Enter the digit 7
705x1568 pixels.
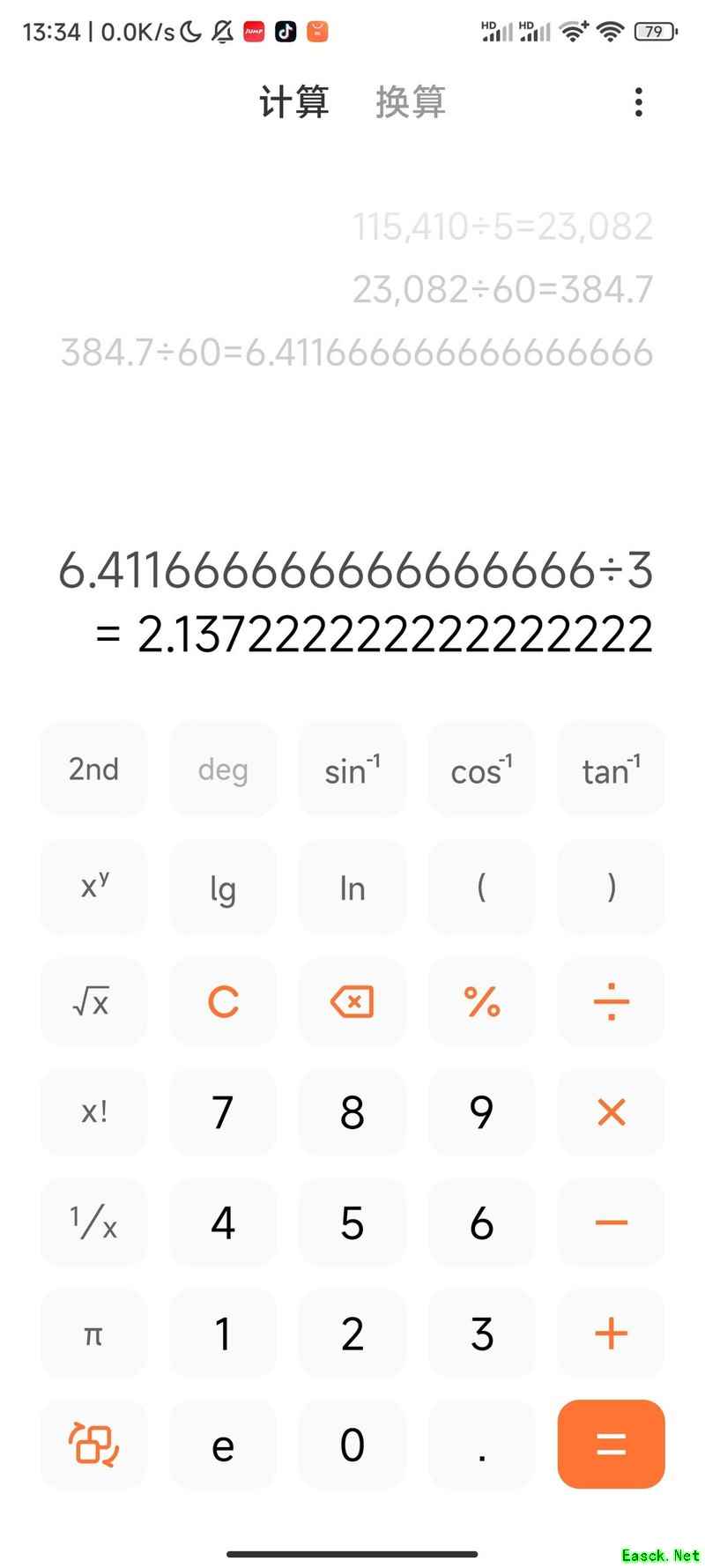click(223, 1111)
